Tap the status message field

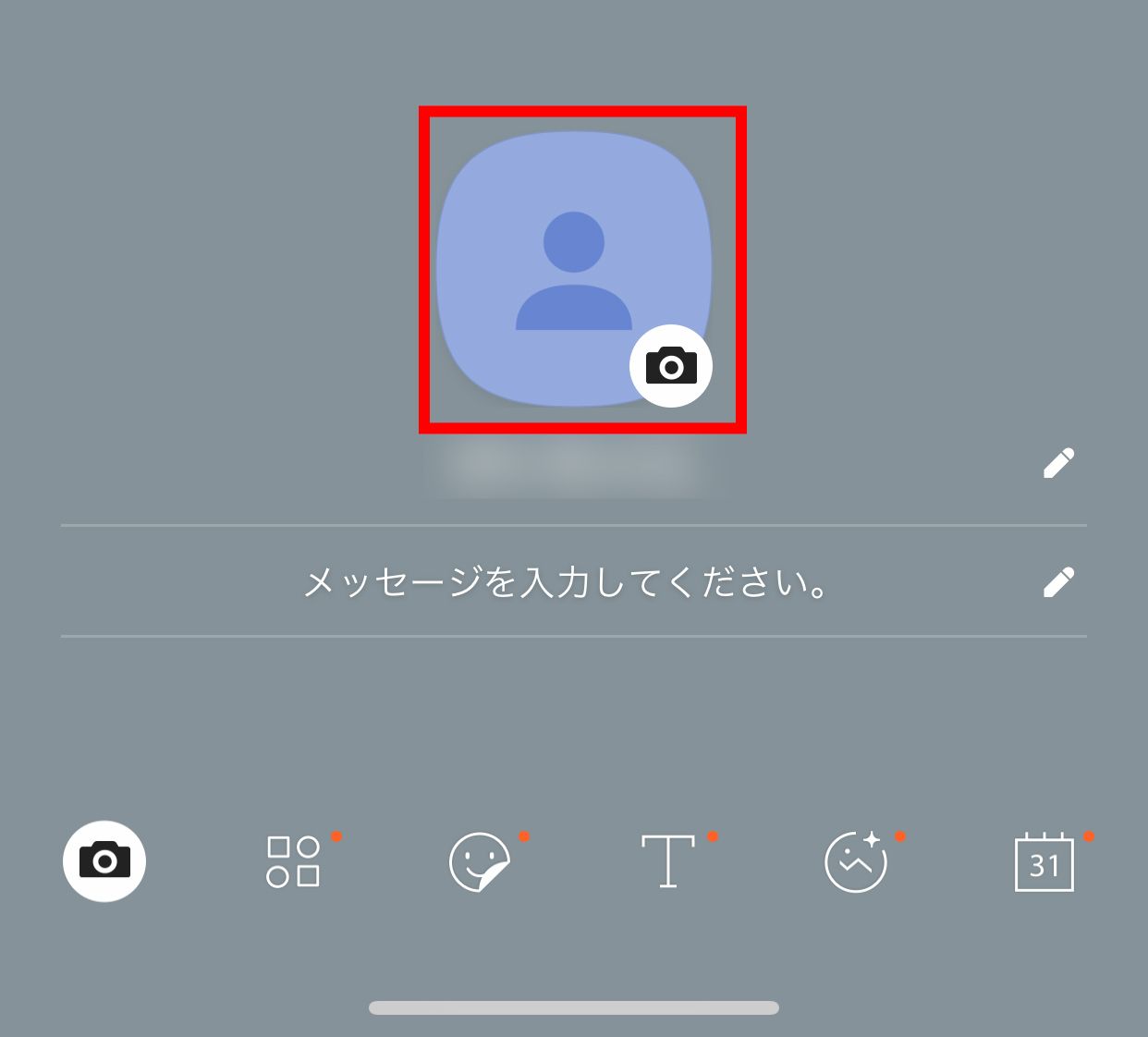pos(566,582)
